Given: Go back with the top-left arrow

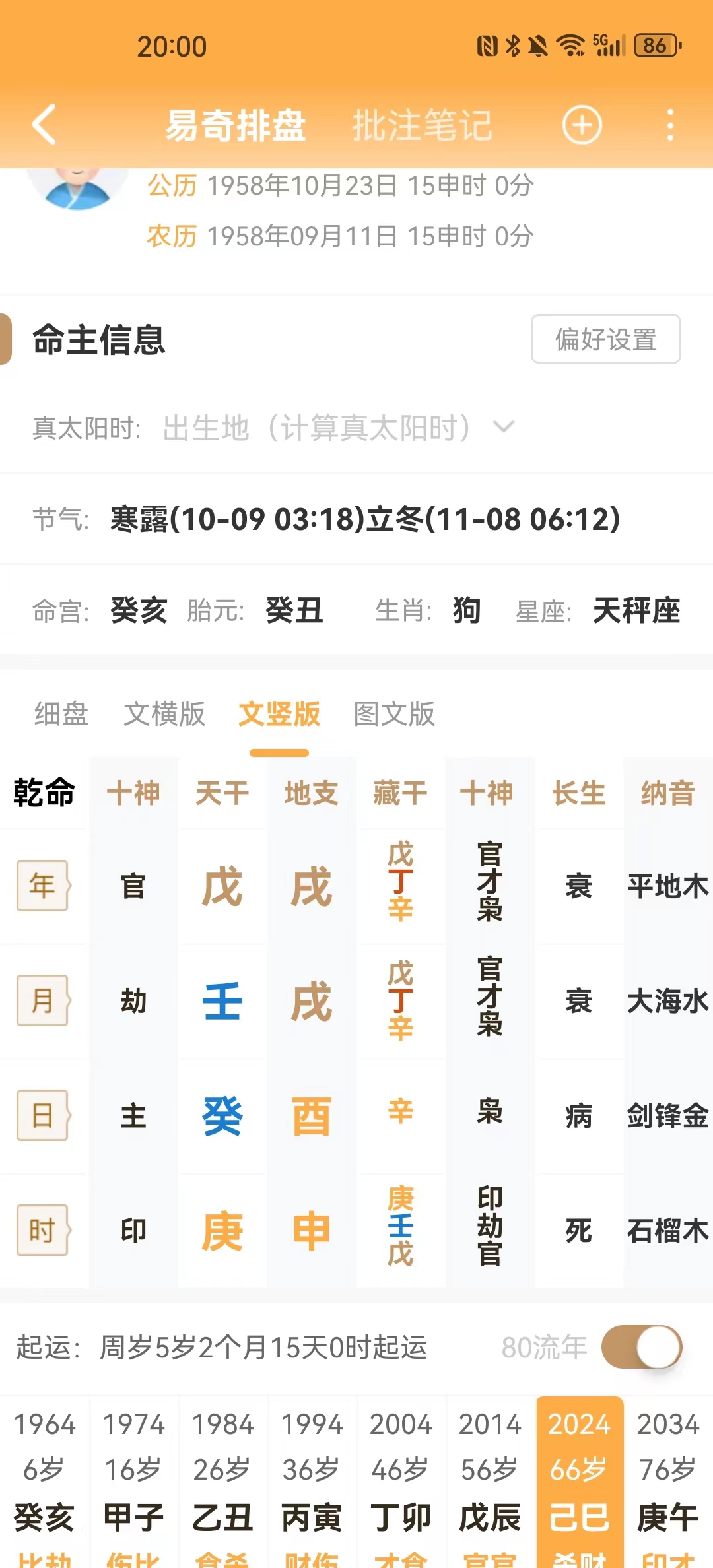Looking at the screenshot, I should click(x=45, y=124).
